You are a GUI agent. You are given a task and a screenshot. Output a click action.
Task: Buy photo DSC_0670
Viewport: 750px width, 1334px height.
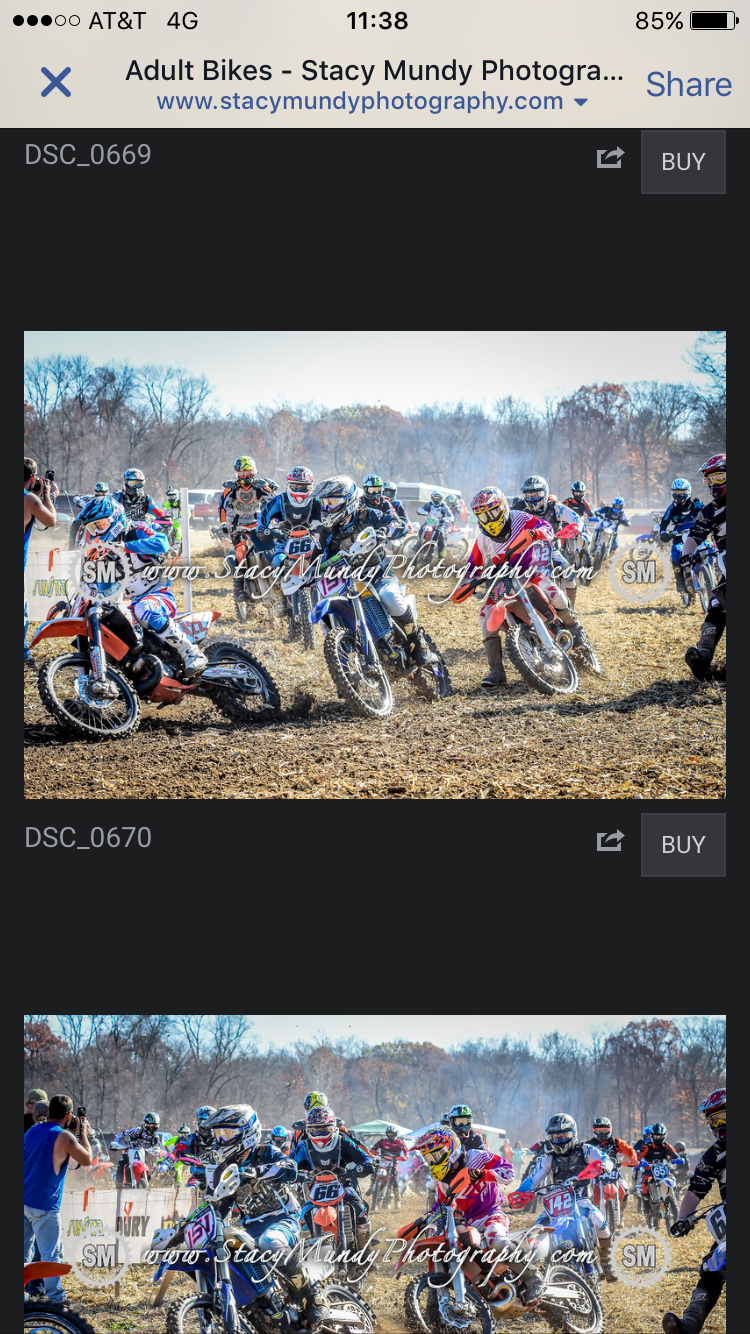[x=683, y=844]
